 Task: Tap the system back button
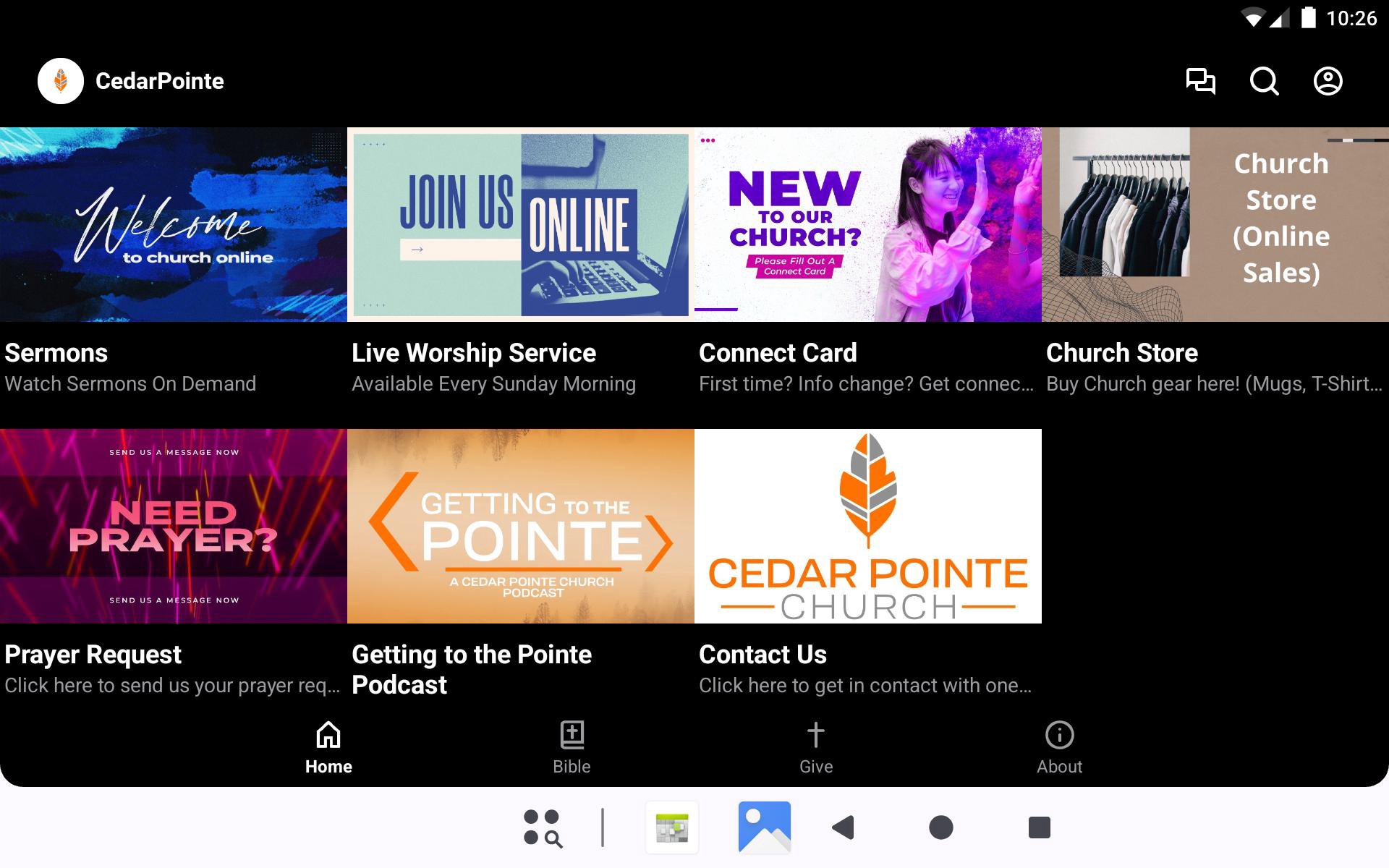click(x=844, y=827)
